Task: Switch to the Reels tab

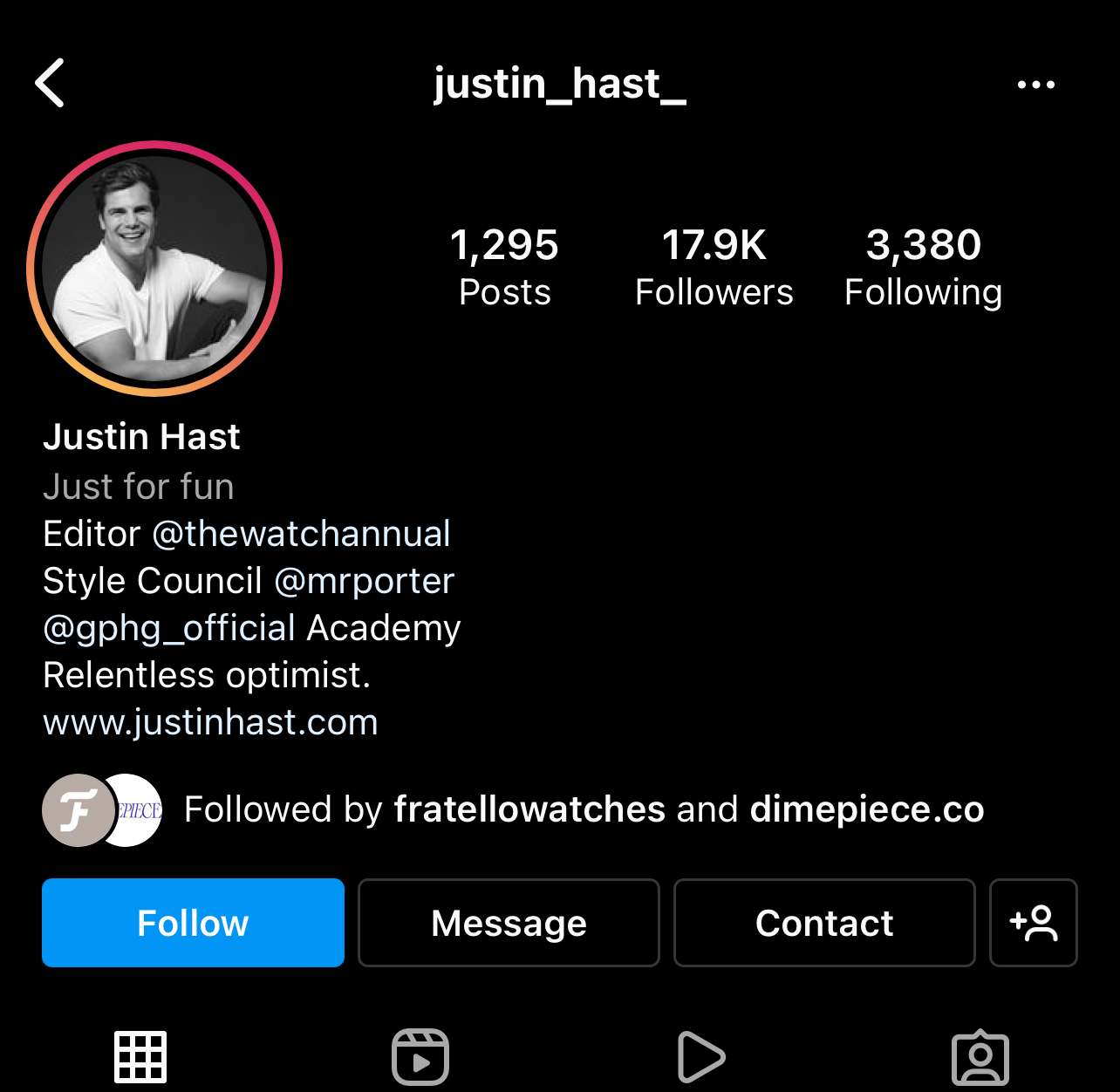Action: coord(420,1057)
